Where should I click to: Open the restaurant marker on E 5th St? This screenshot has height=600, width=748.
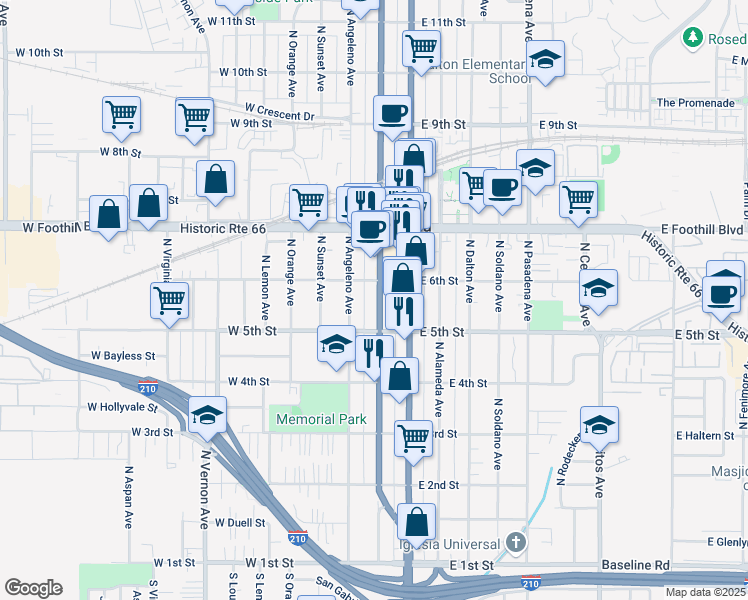coord(404,312)
